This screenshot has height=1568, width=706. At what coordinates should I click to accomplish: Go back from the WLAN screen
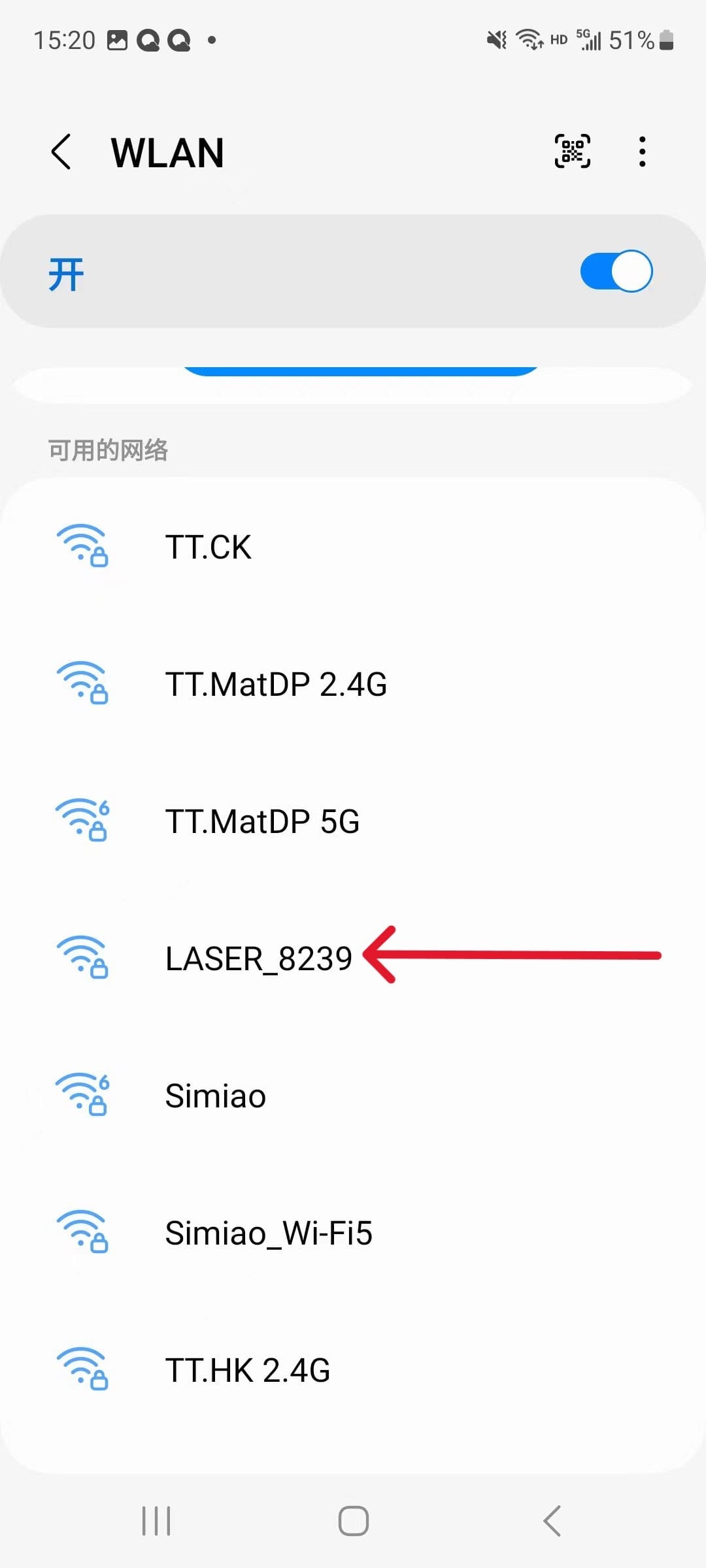[61, 152]
